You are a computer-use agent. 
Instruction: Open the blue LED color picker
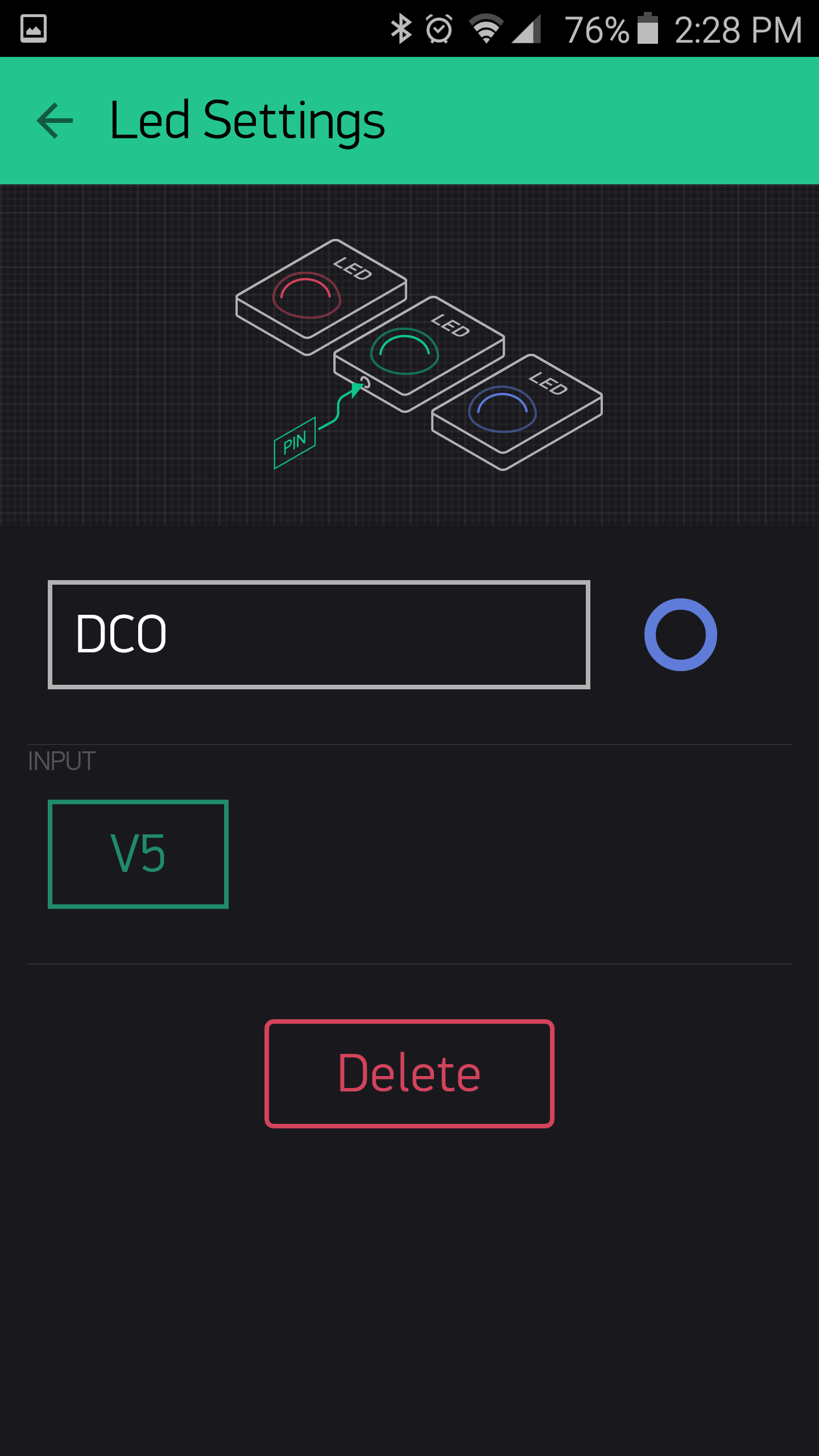[680, 635]
